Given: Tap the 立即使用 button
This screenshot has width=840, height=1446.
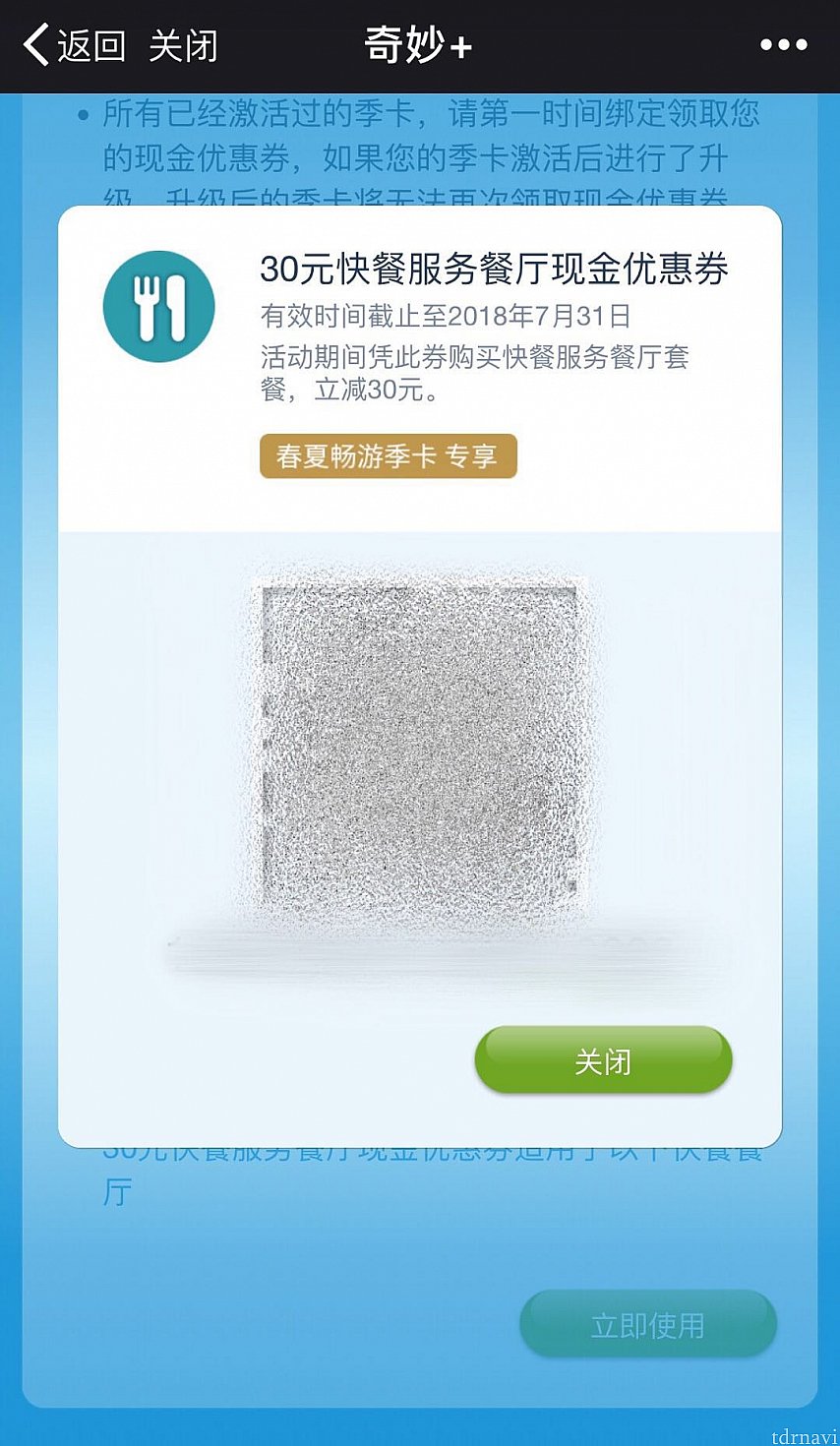Looking at the screenshot, I should pos(647,1325).
